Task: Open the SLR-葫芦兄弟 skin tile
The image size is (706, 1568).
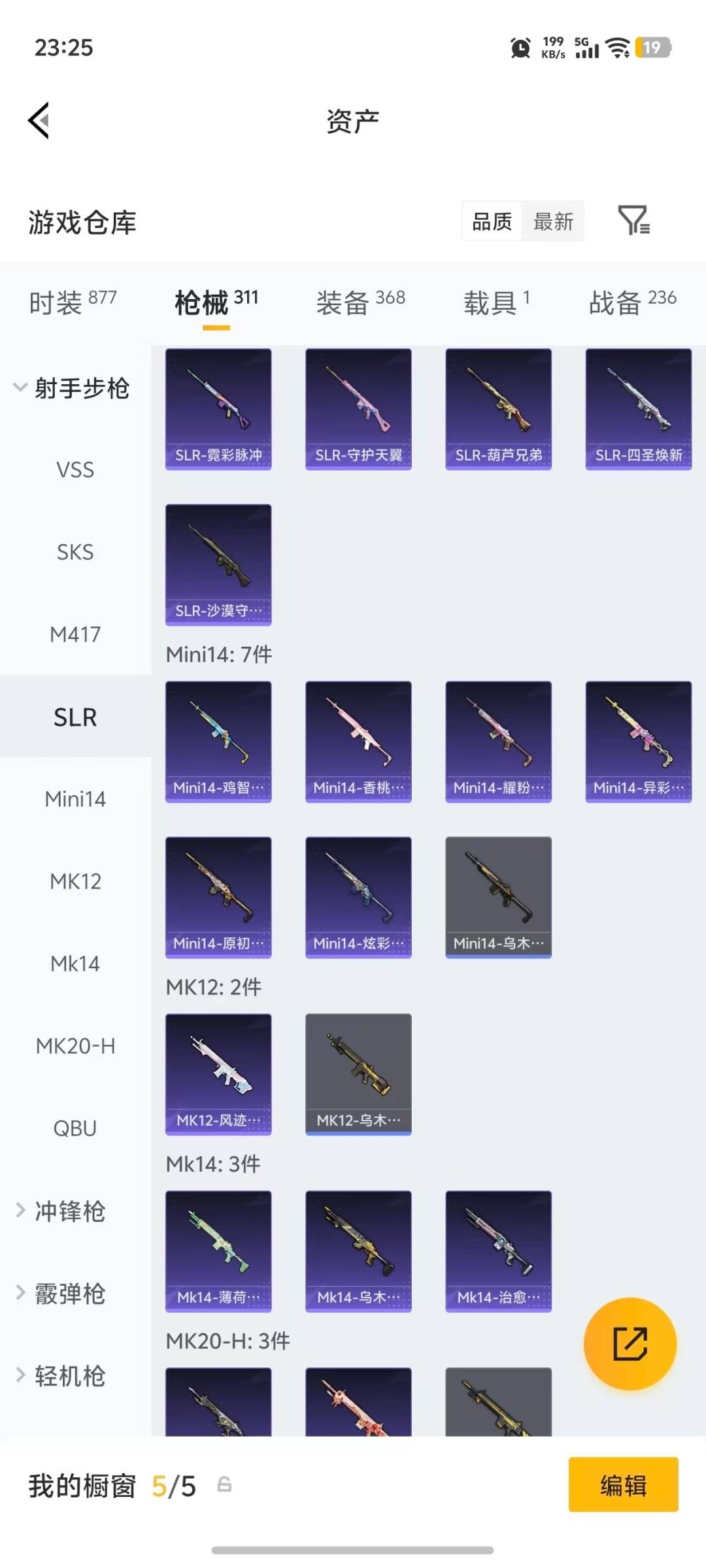Action: pyautogui.click(x=498, y=409)
